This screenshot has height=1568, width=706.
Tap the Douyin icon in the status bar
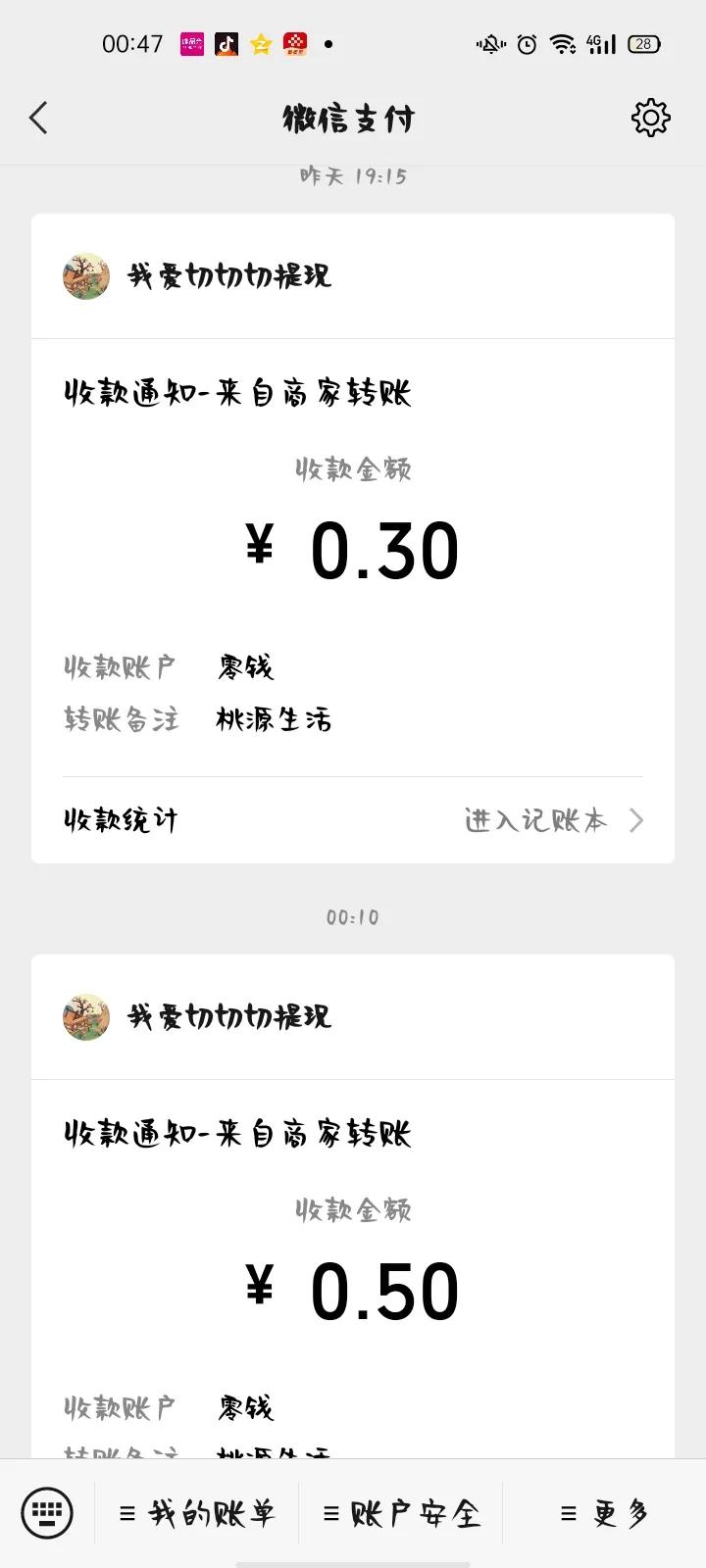pos(227,43)
